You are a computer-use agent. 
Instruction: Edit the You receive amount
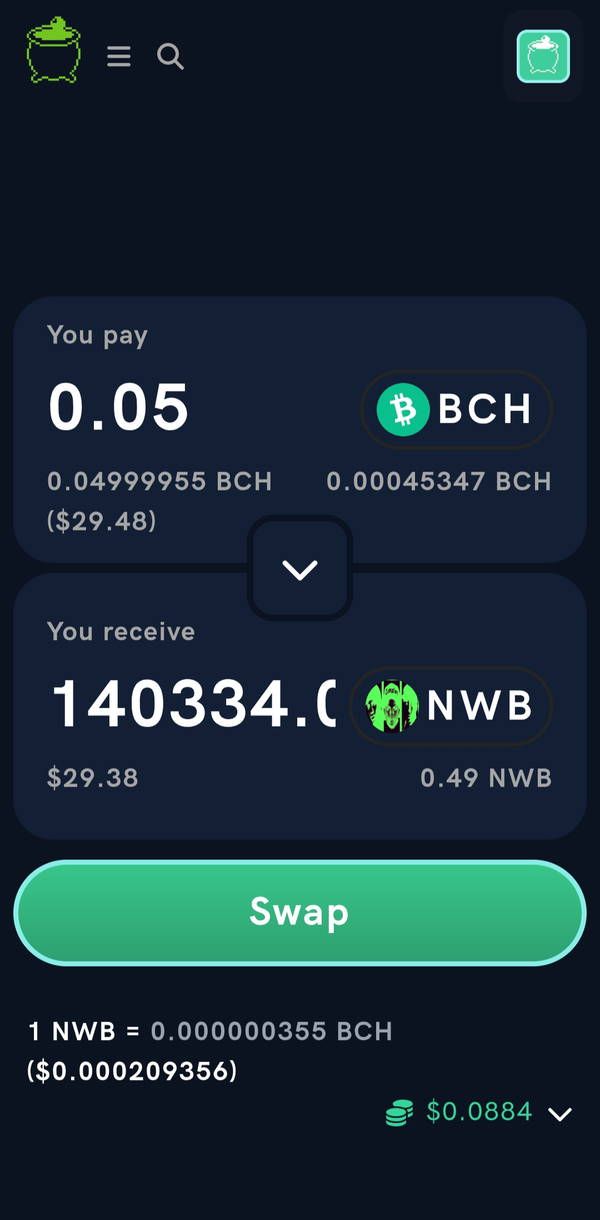[x=192, y=704]
